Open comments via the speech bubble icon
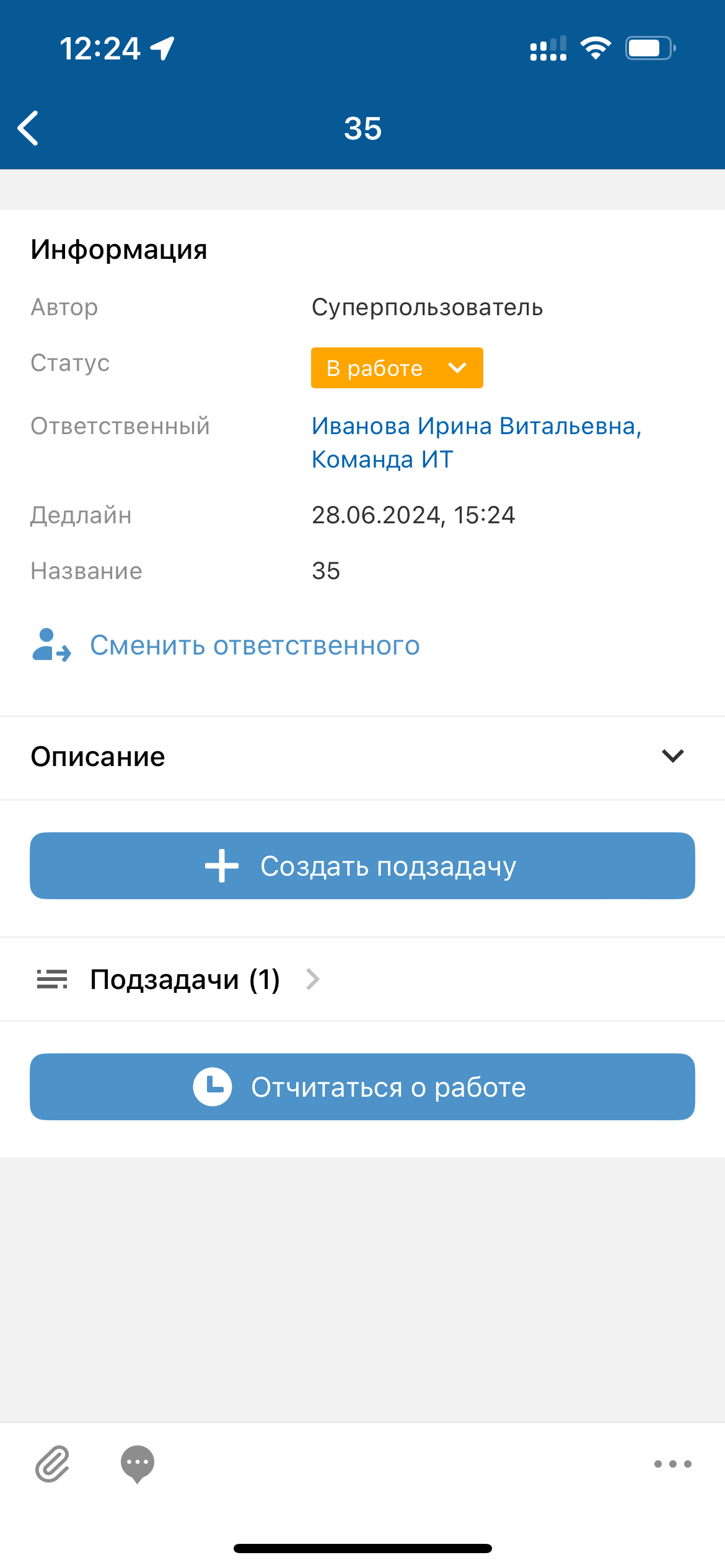725x1568 pixels. 138,1464
